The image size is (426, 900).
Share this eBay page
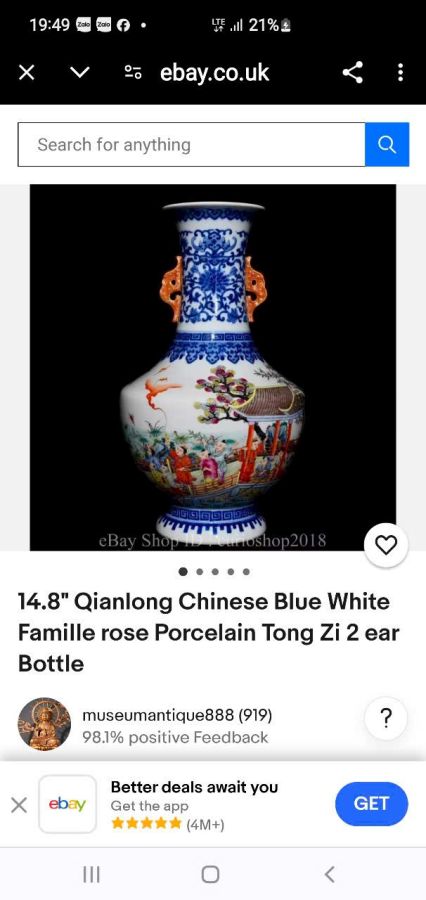pyautogui.click(x=353, y=73)
